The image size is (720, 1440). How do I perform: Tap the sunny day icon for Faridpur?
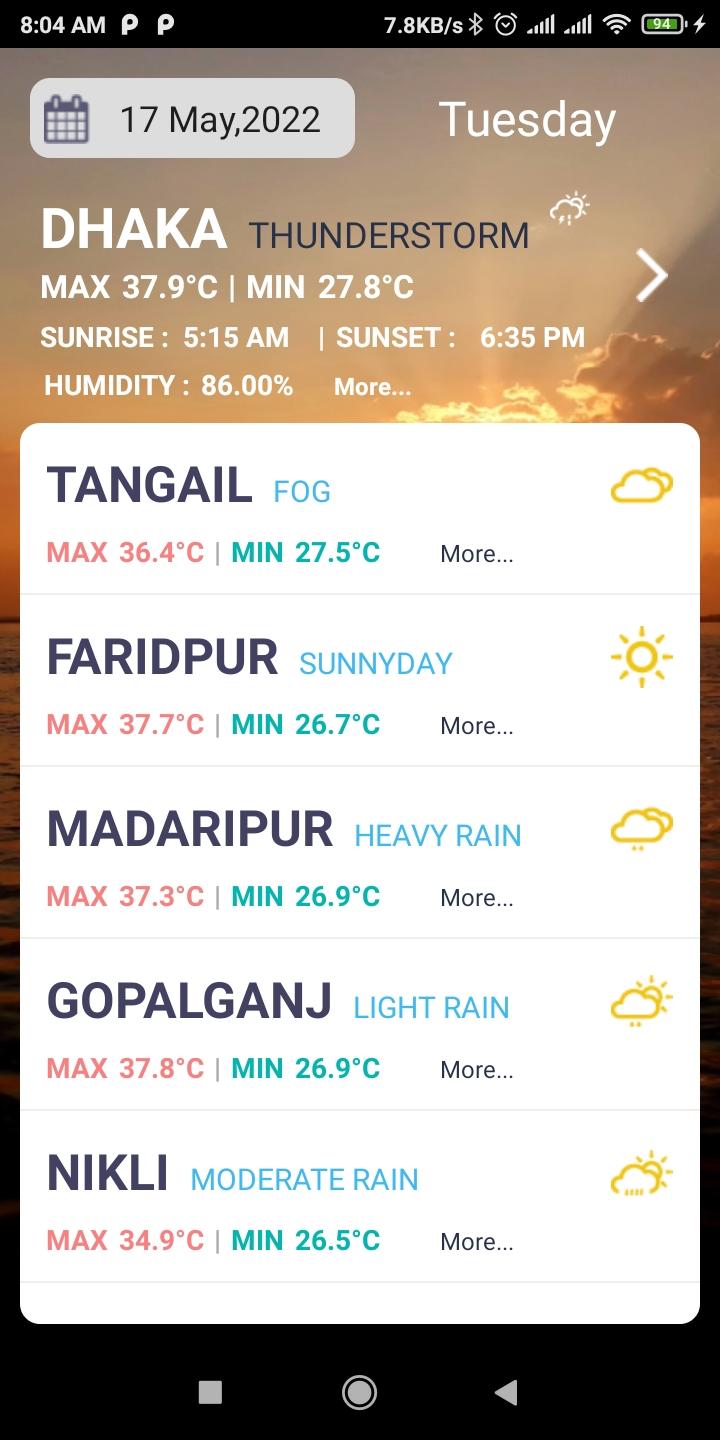pos(640,657)
